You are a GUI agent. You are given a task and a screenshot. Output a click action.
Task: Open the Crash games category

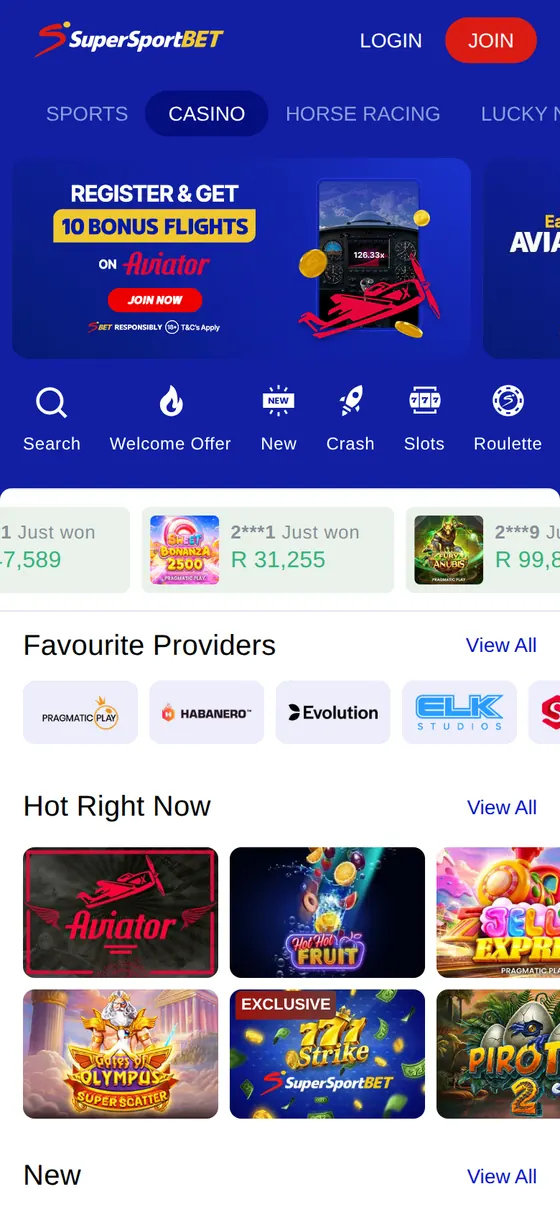(x=350, y=419)
